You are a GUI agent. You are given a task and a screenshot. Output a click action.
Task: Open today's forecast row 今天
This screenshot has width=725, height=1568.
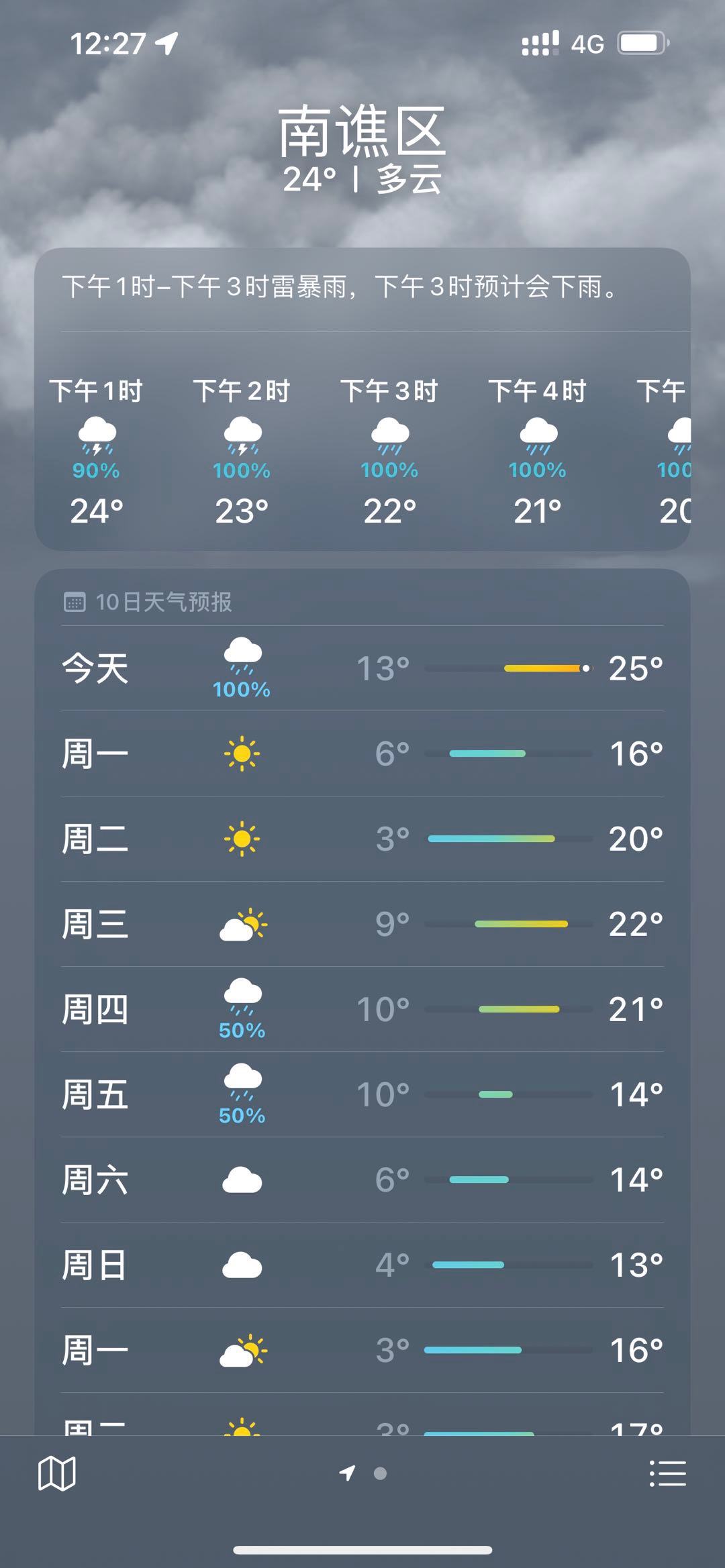pyautogui.click(x=362, y=668)
